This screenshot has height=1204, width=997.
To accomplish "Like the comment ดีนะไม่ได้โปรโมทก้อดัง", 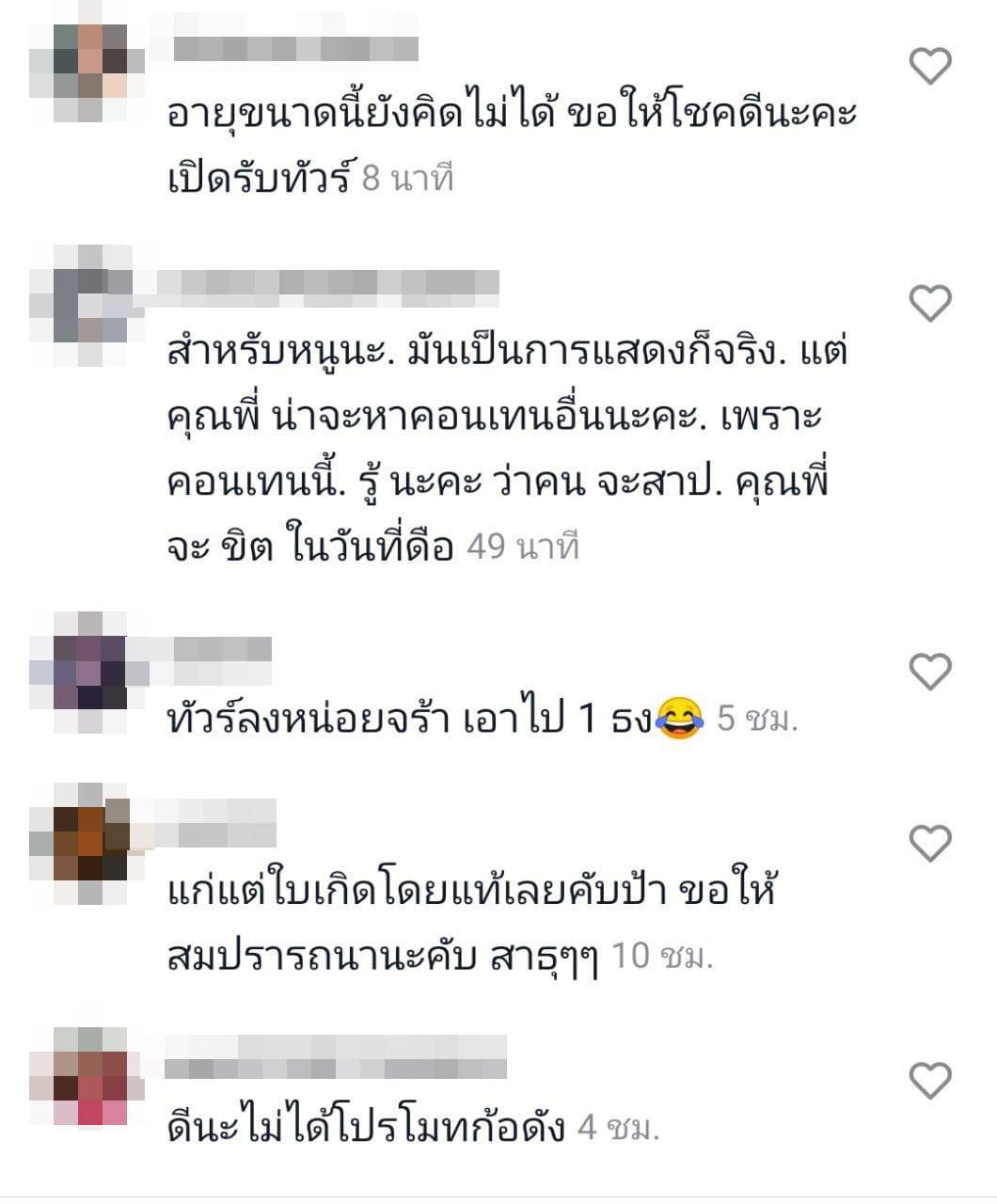I will point(930,1080).
